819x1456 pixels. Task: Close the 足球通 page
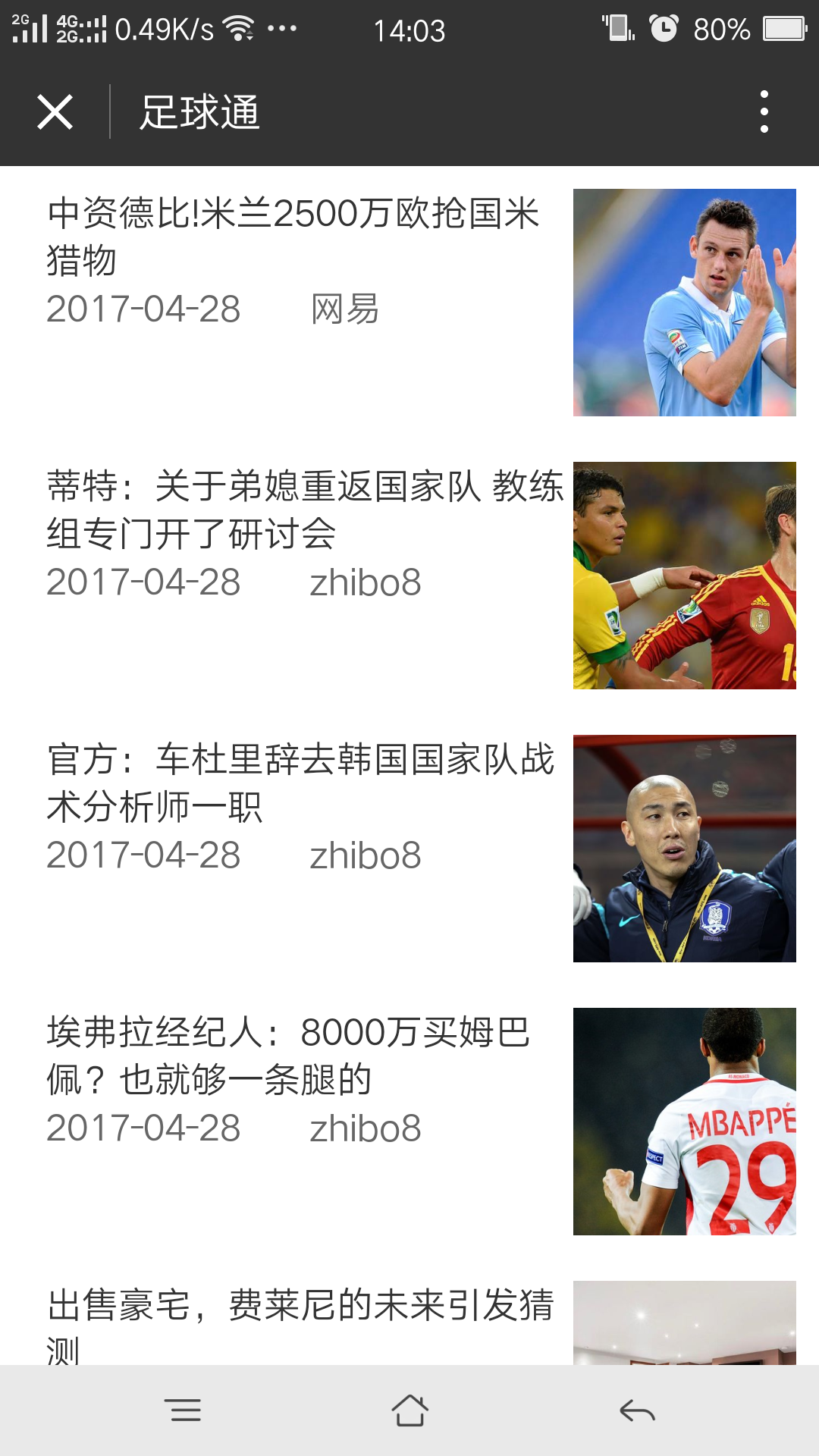[x=55, y=112]
